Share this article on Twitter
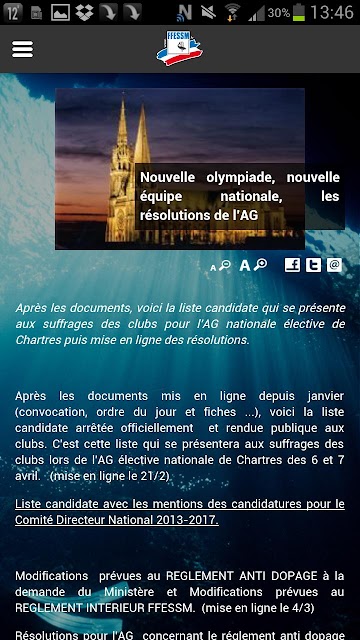 pos(313,265)
